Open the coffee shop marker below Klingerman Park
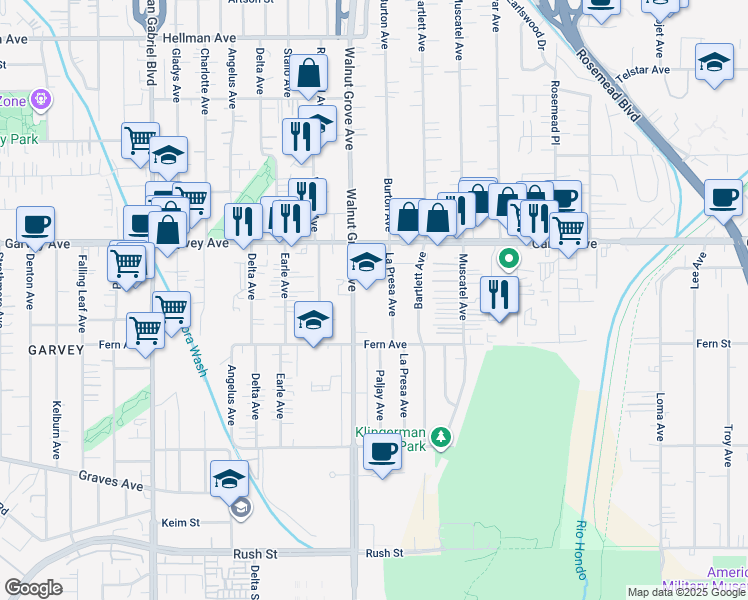 click(381, 454)
